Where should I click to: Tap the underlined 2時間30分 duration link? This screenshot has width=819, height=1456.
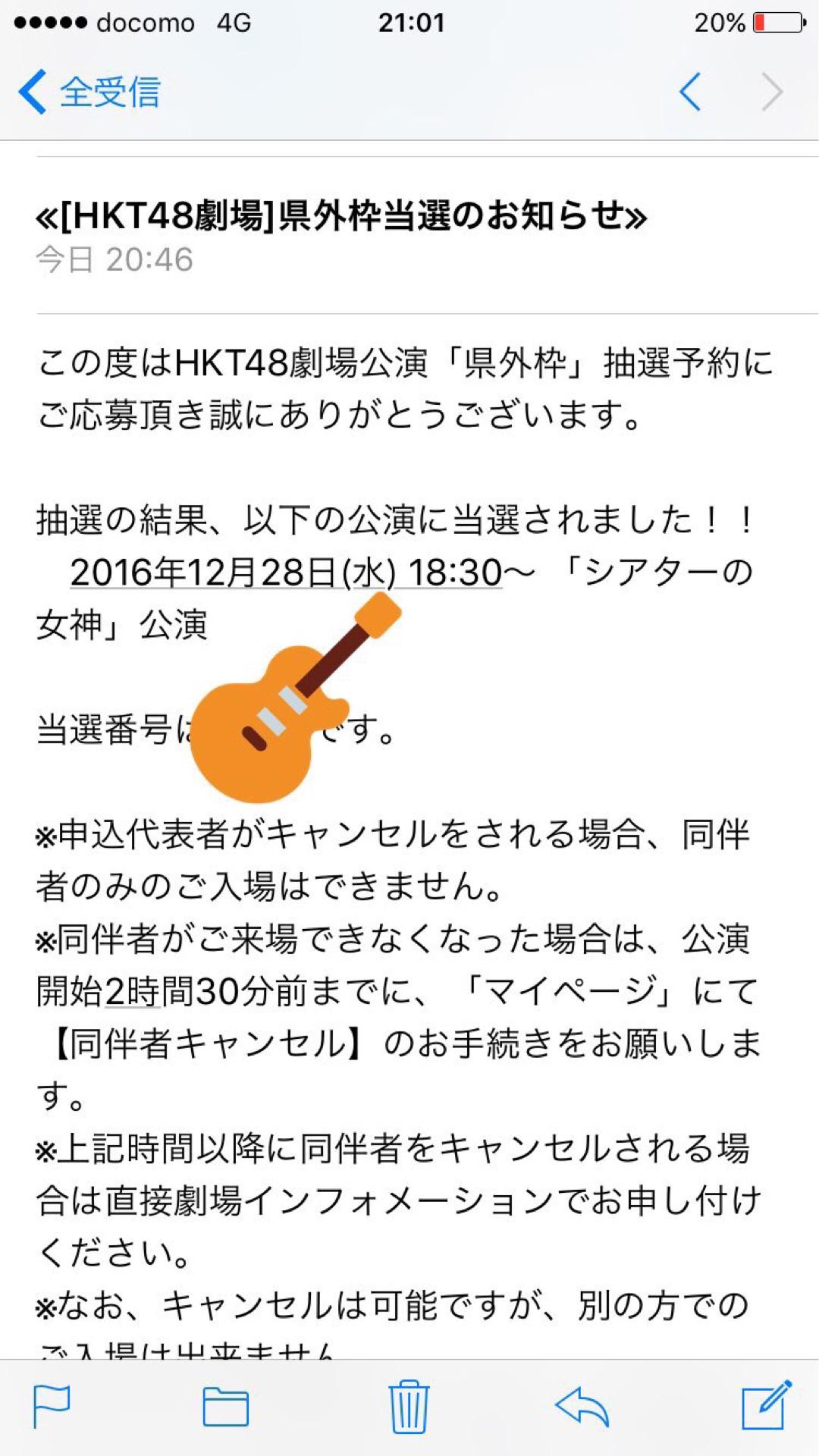[136, 990]
